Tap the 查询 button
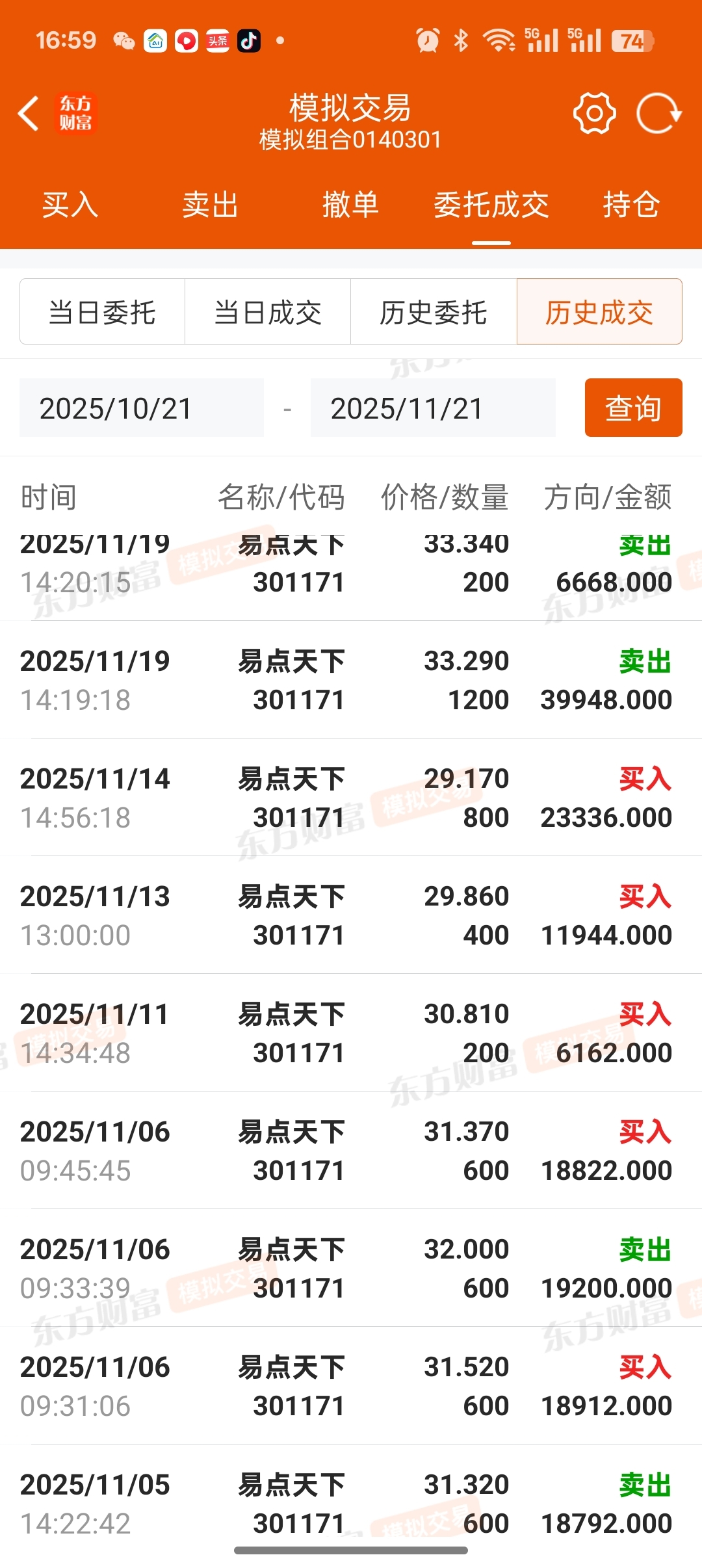 [634, 408]
